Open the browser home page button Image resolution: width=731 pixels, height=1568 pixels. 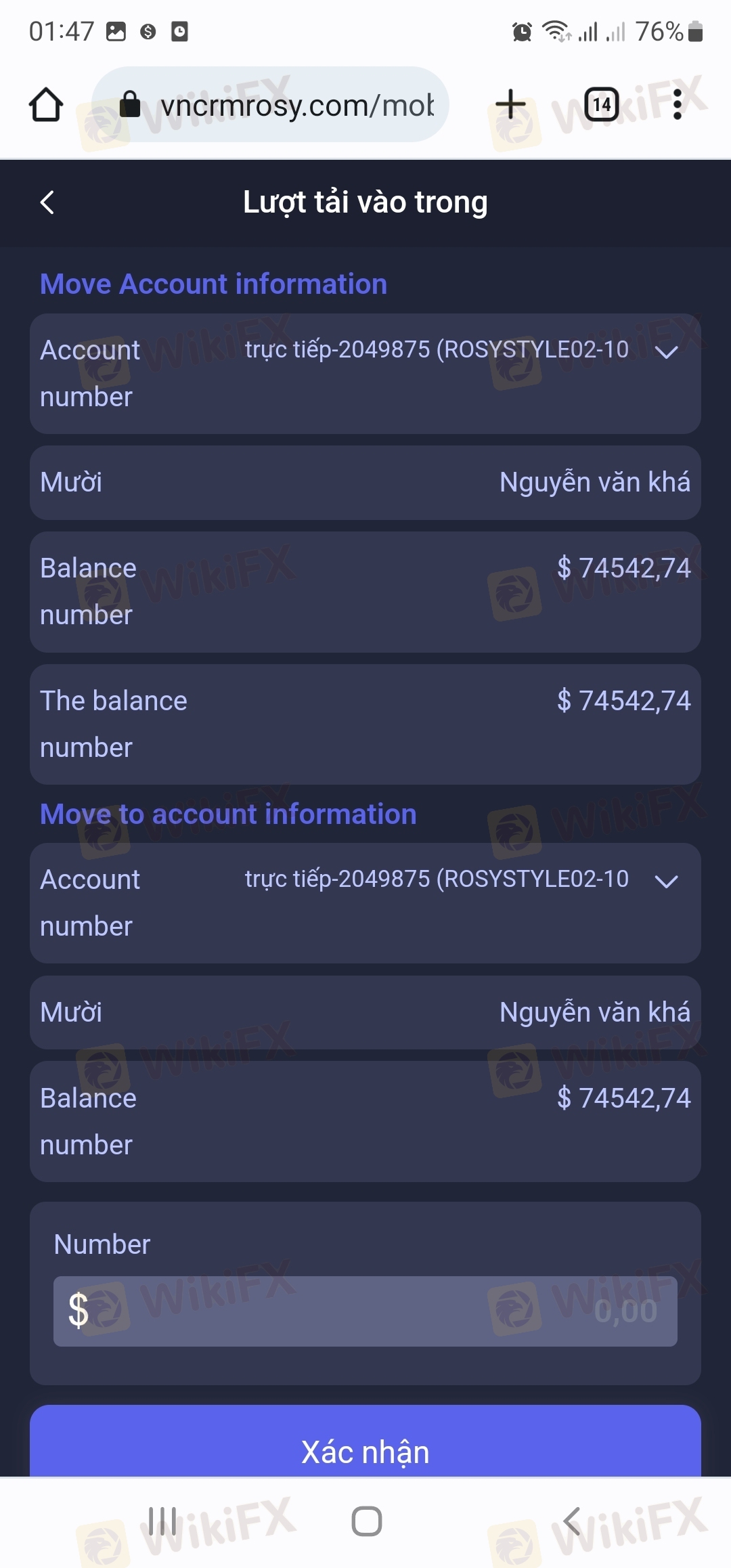click(46, 105)
